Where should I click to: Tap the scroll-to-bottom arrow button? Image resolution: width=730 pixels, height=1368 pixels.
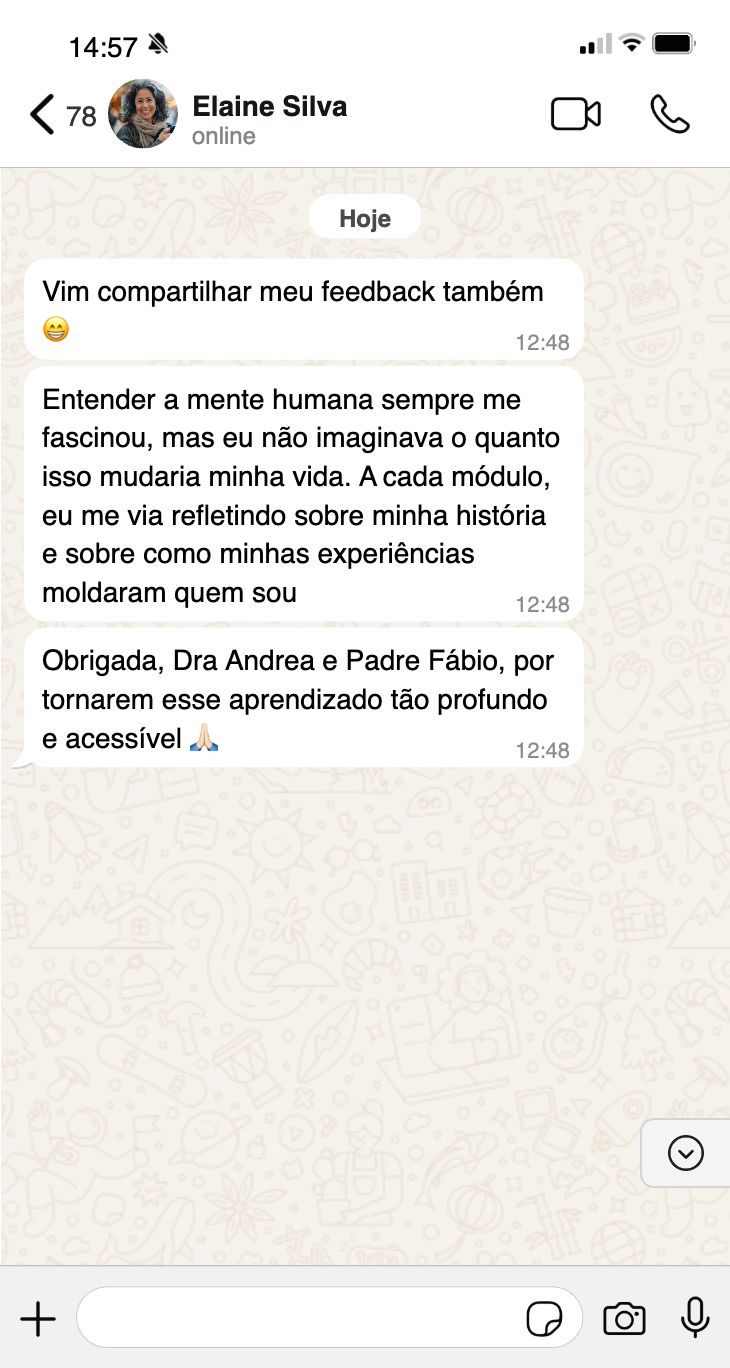(x=686, y=1153)
